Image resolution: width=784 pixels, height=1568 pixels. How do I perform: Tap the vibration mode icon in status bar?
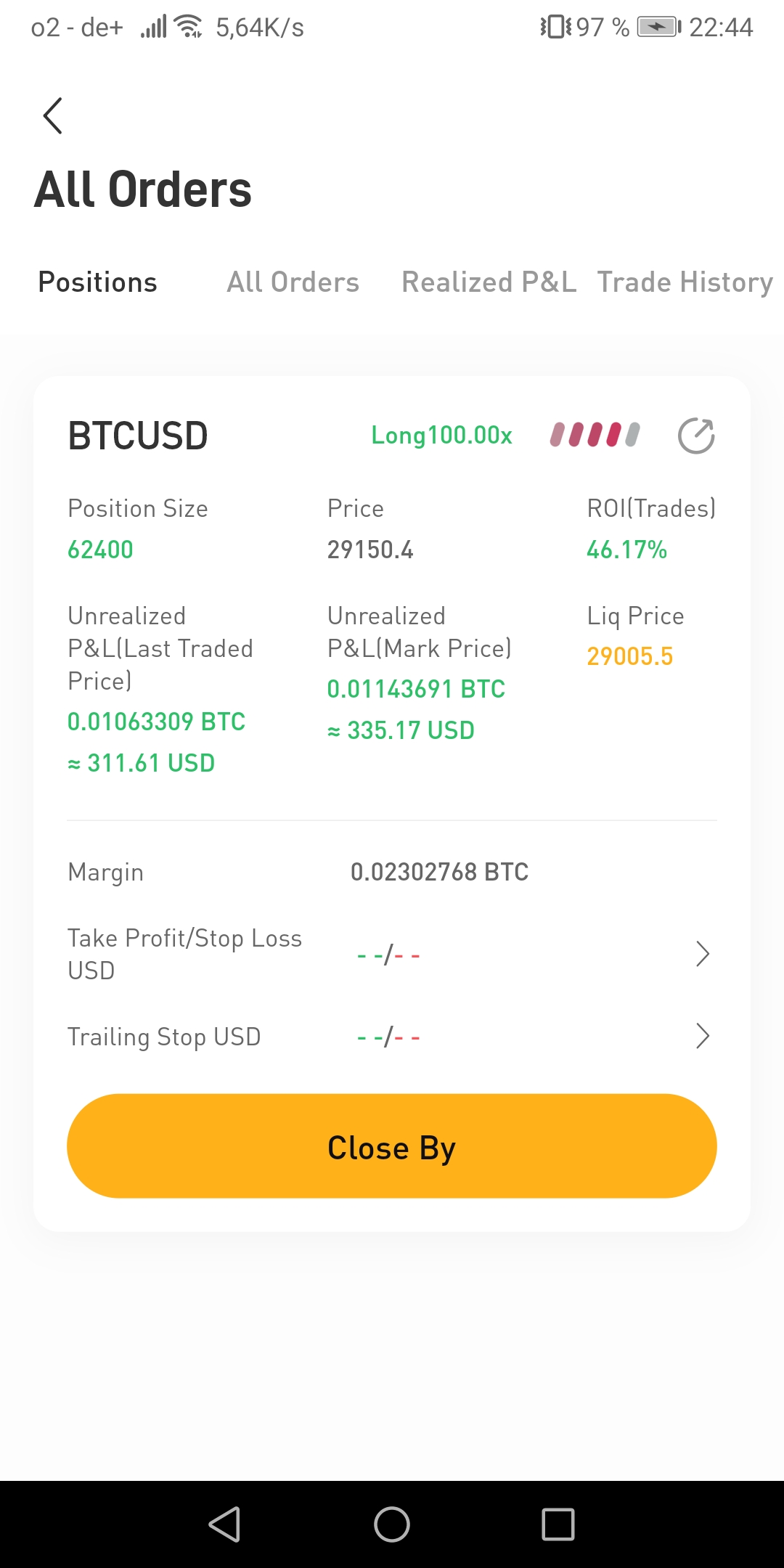(x=555, y=26)
